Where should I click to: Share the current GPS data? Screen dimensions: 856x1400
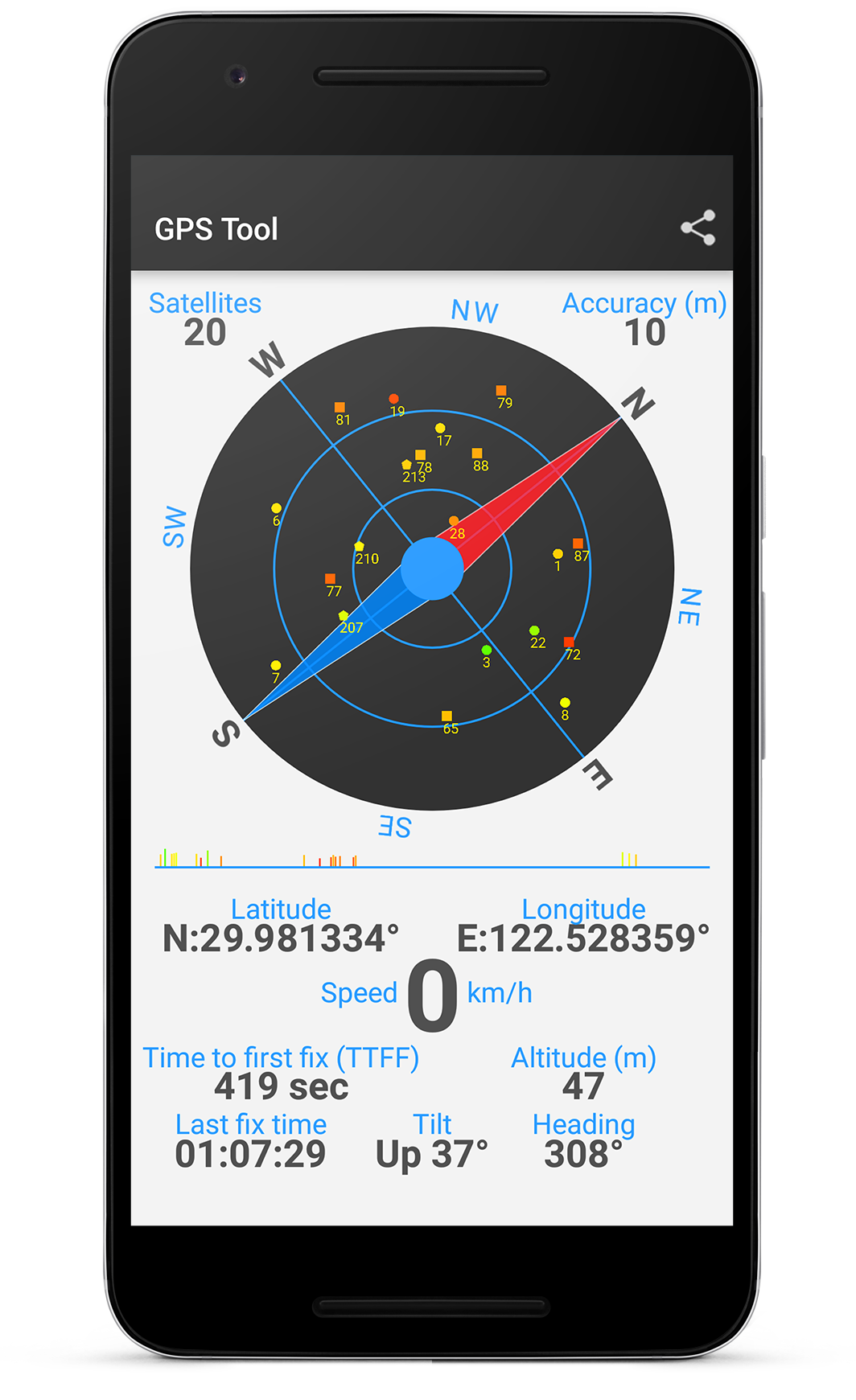click(x=698, y=228)
